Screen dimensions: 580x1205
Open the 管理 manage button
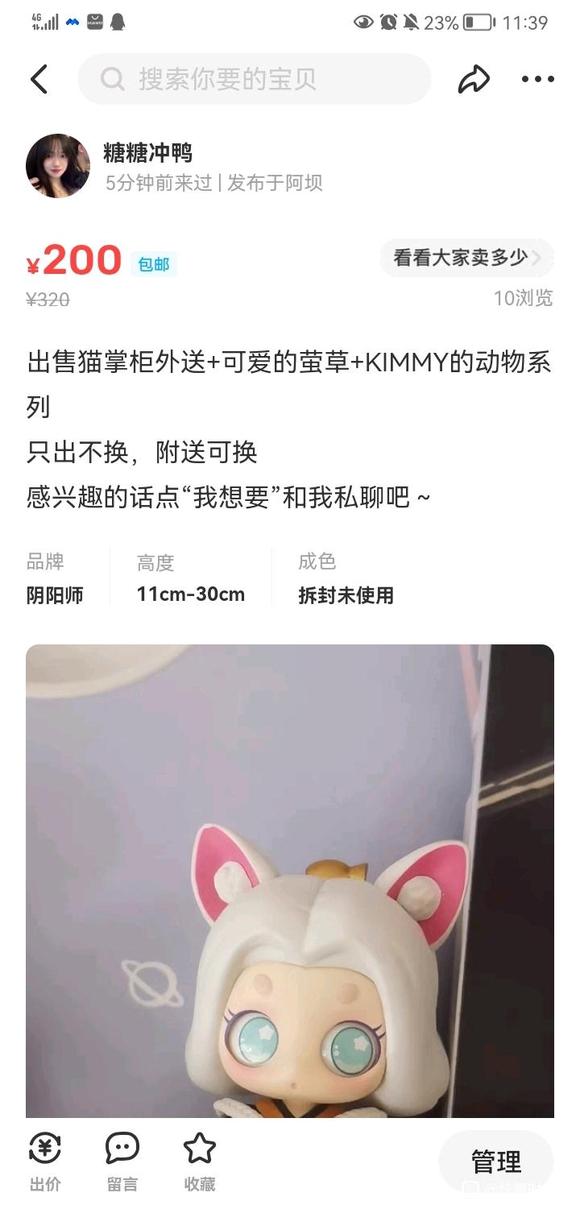point(496,1161)
